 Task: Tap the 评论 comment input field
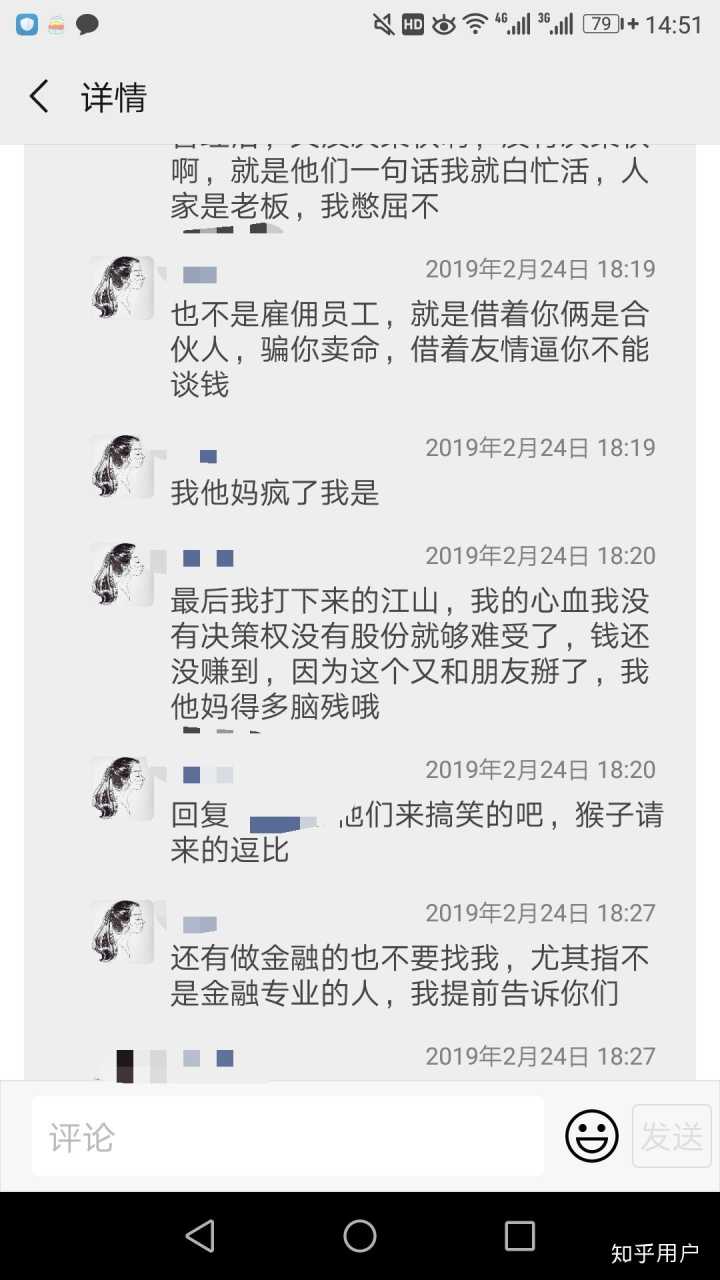[288, 1136]
